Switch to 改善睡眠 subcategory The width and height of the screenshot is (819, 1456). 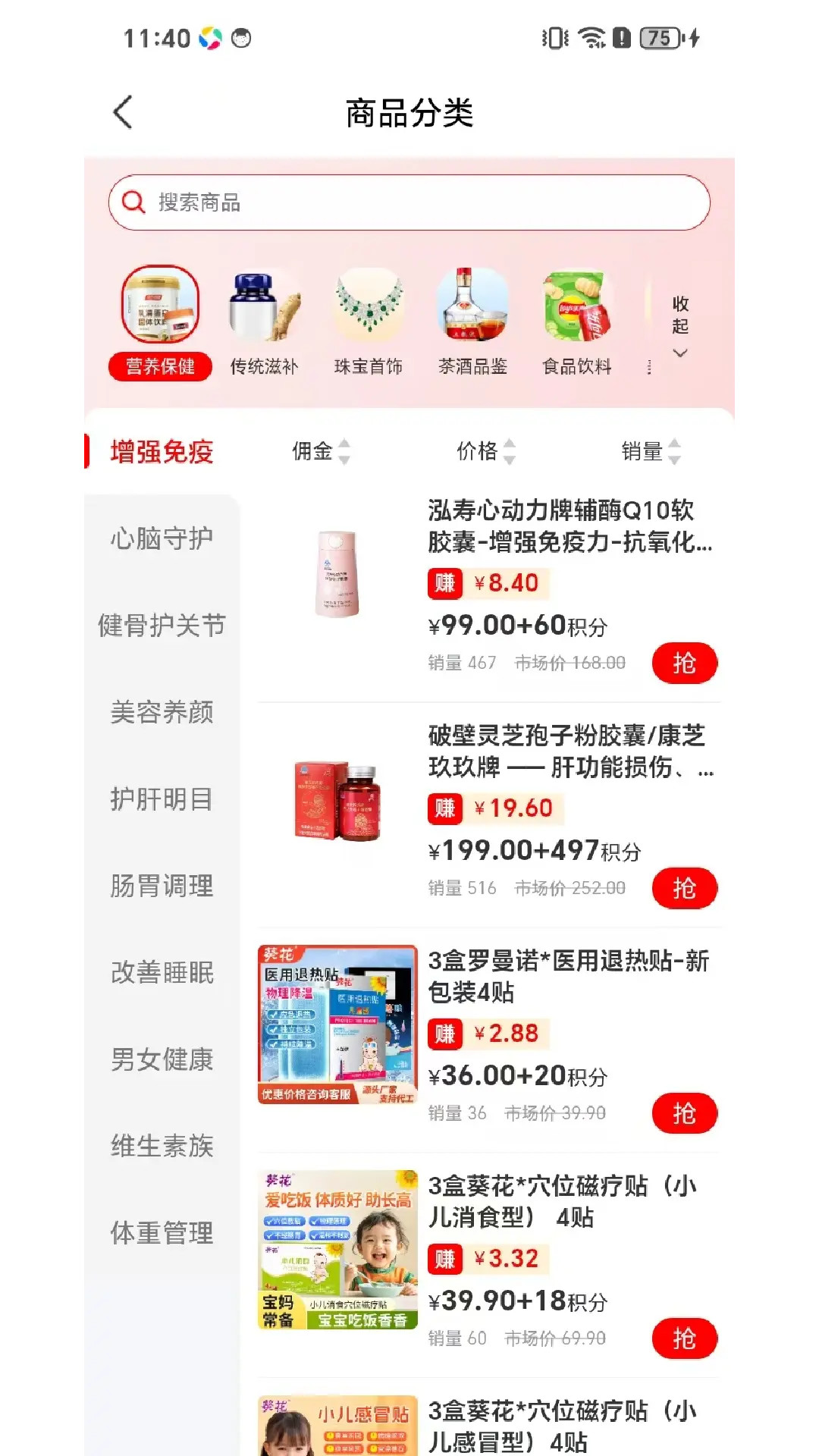point(162,973)
